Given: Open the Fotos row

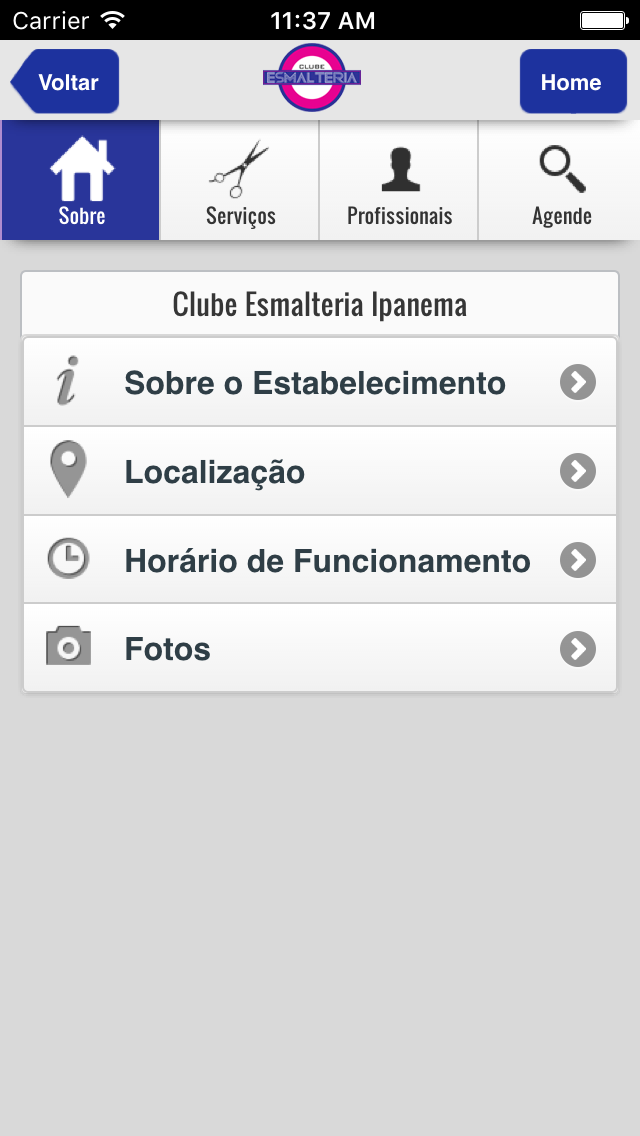Looking at the screenshot, I should tap(320, 648).
